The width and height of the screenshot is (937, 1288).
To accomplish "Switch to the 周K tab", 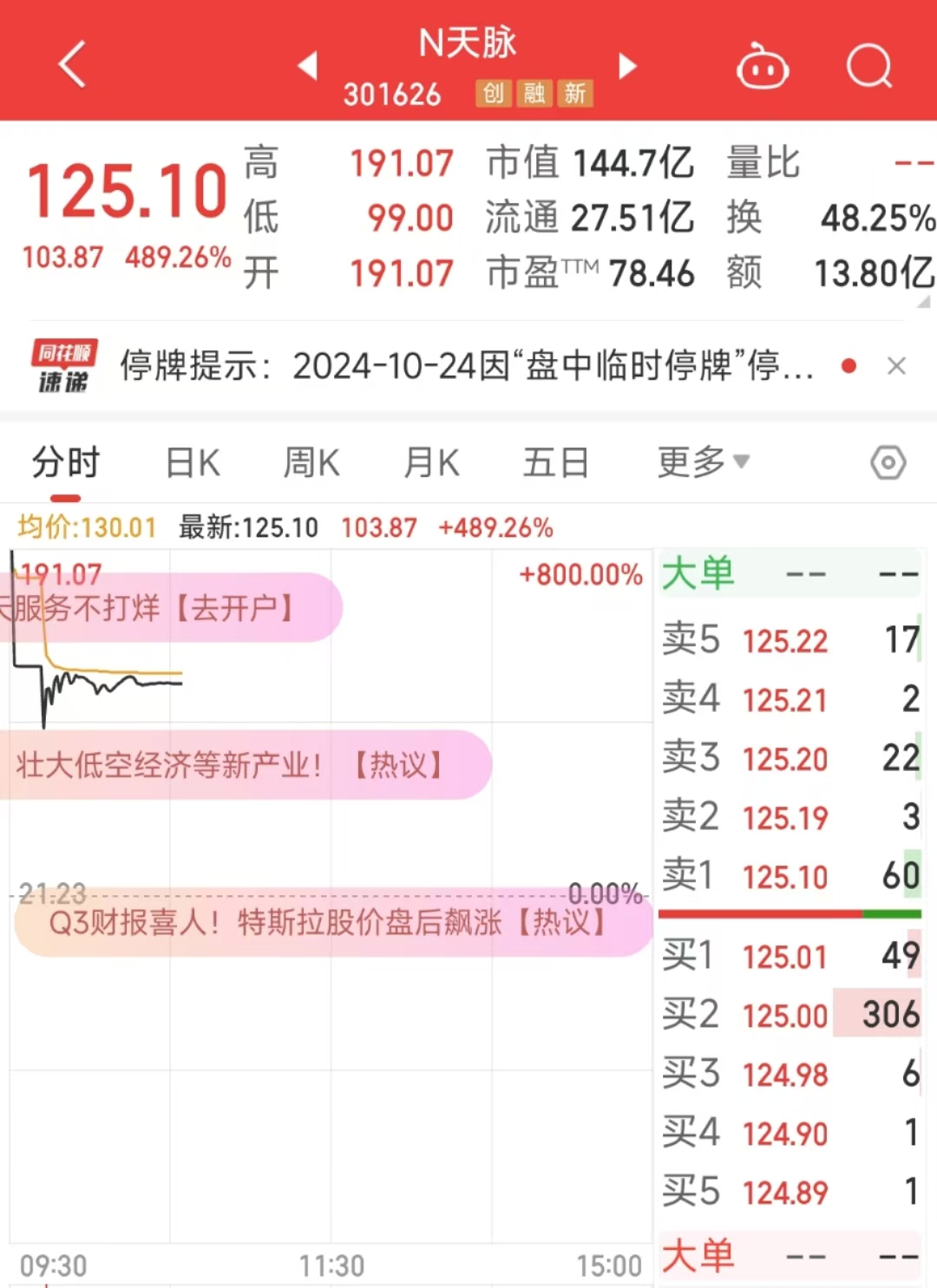I will 311,462.
